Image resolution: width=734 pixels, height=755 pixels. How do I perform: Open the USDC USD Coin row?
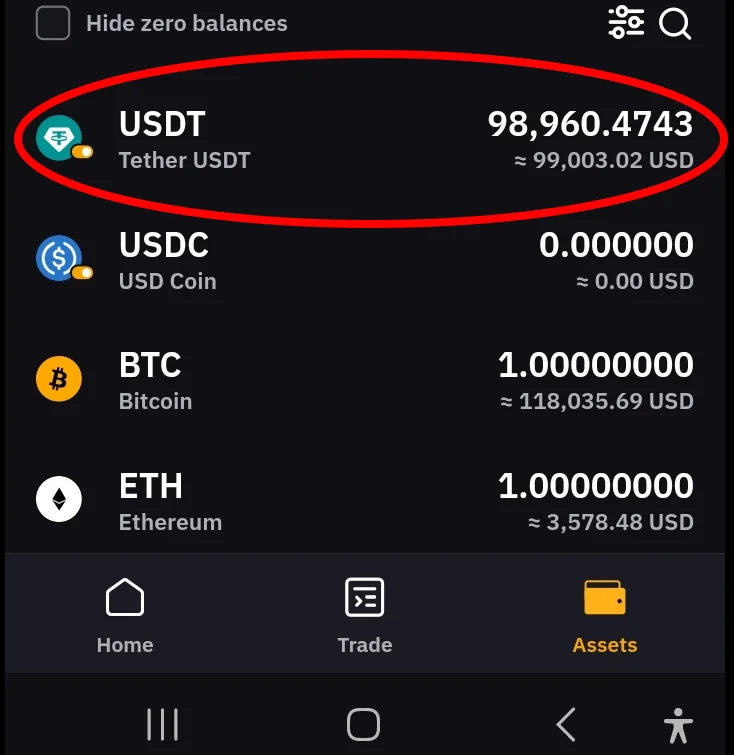[365, 261]
